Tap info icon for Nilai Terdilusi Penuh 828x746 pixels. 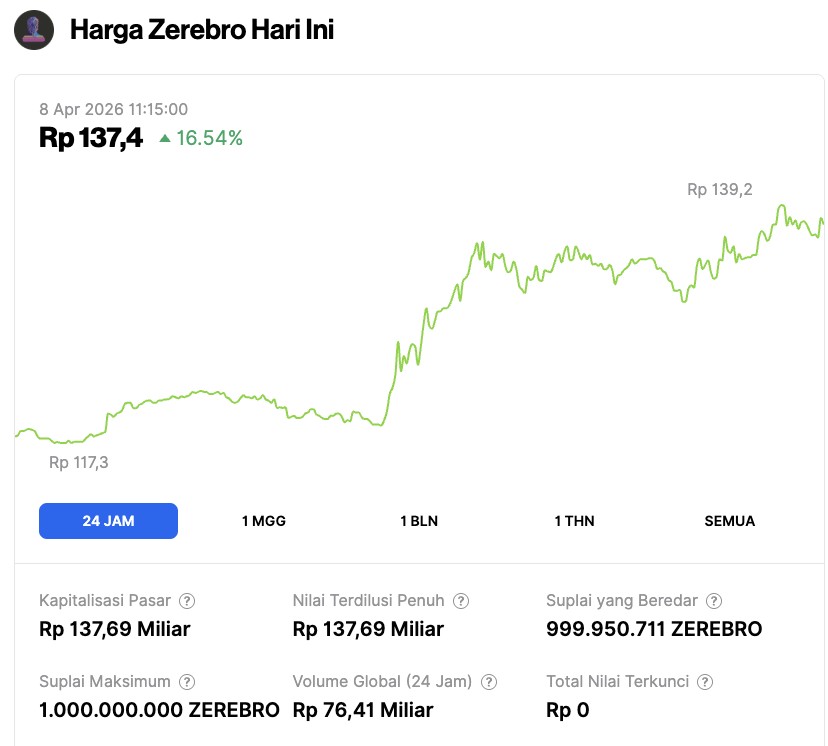pyautogui.click(x=461, y=601)
